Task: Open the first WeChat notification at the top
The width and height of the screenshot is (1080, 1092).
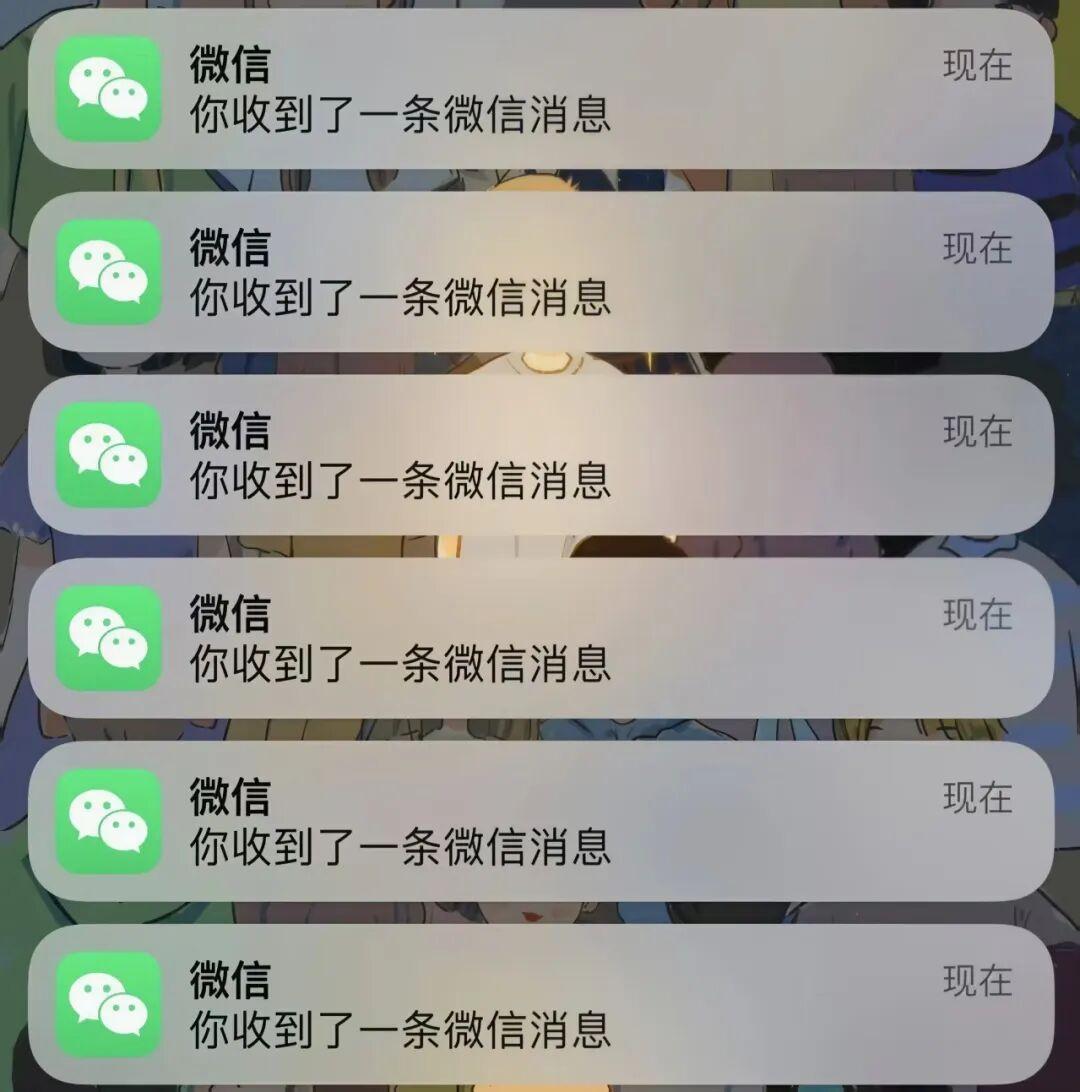Action: pyautogui.click(x=540, y=90)
